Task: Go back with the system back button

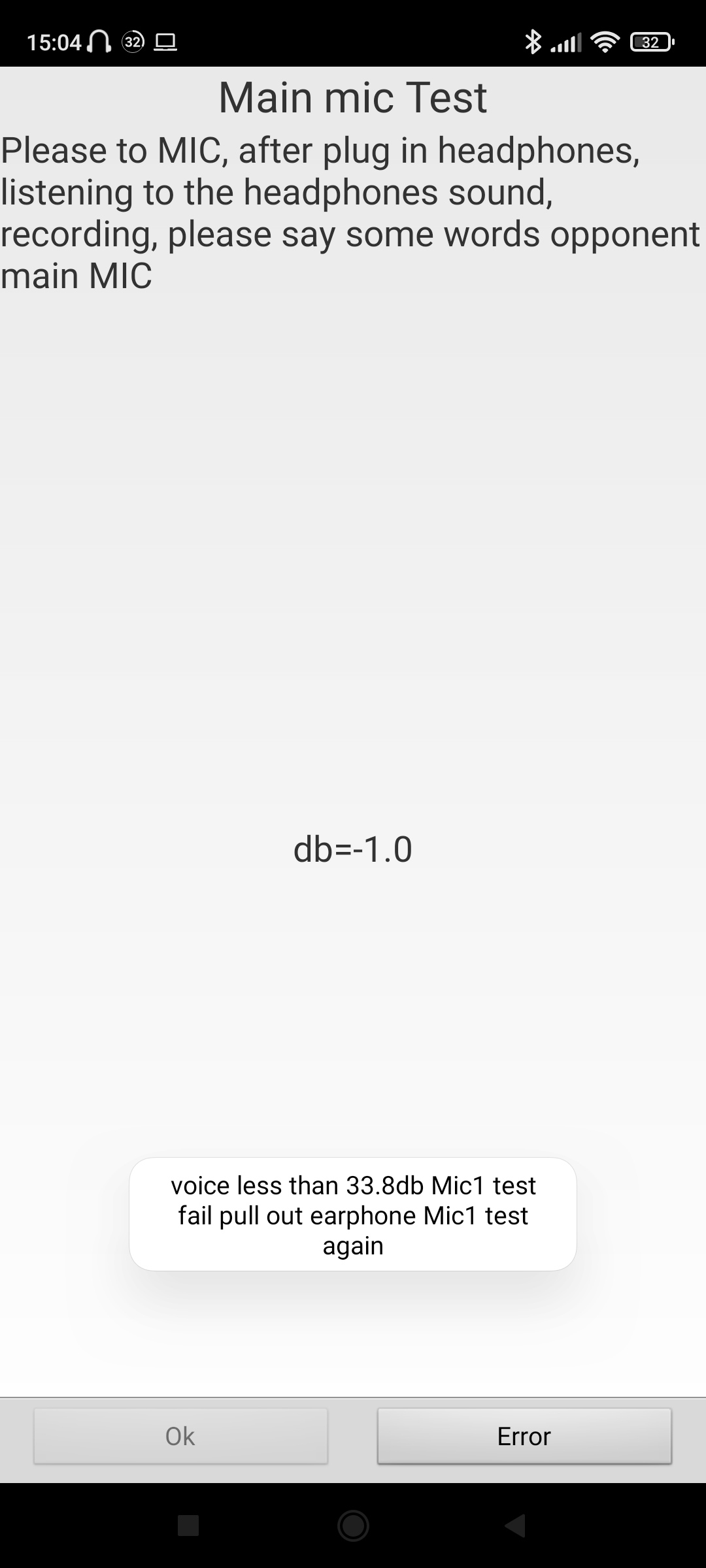Action: click(516, 1526)
